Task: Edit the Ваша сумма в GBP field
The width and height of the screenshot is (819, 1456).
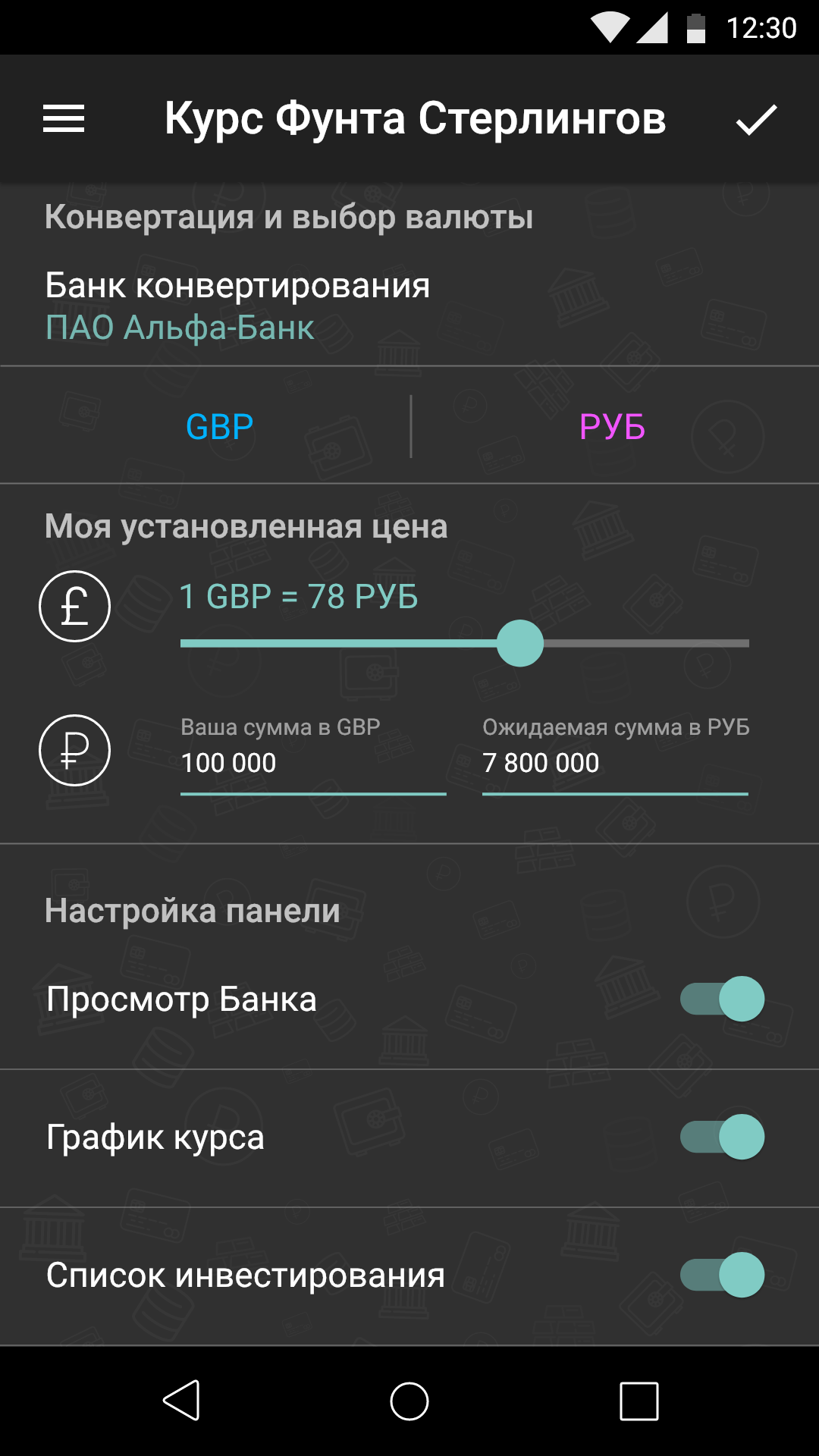Action: pos(313,762)
